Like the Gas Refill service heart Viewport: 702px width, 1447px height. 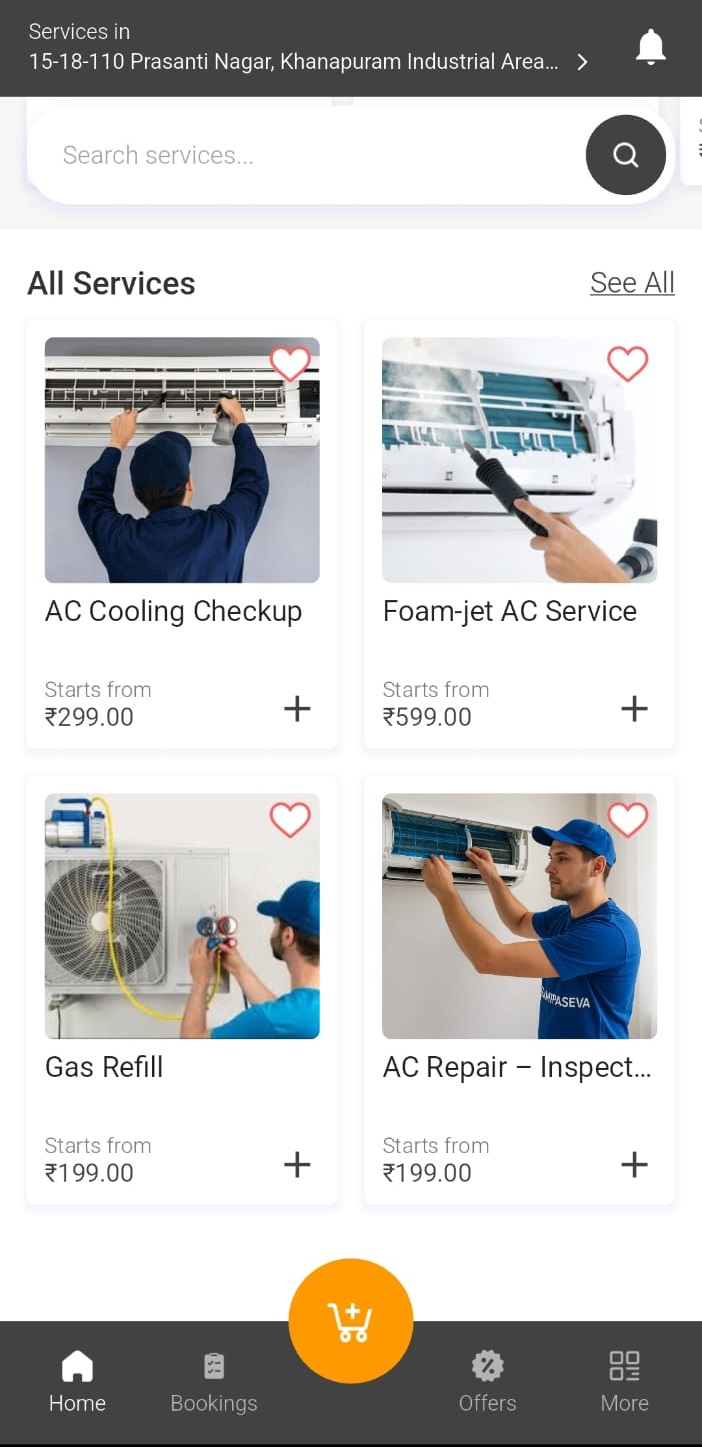[290, 819]
